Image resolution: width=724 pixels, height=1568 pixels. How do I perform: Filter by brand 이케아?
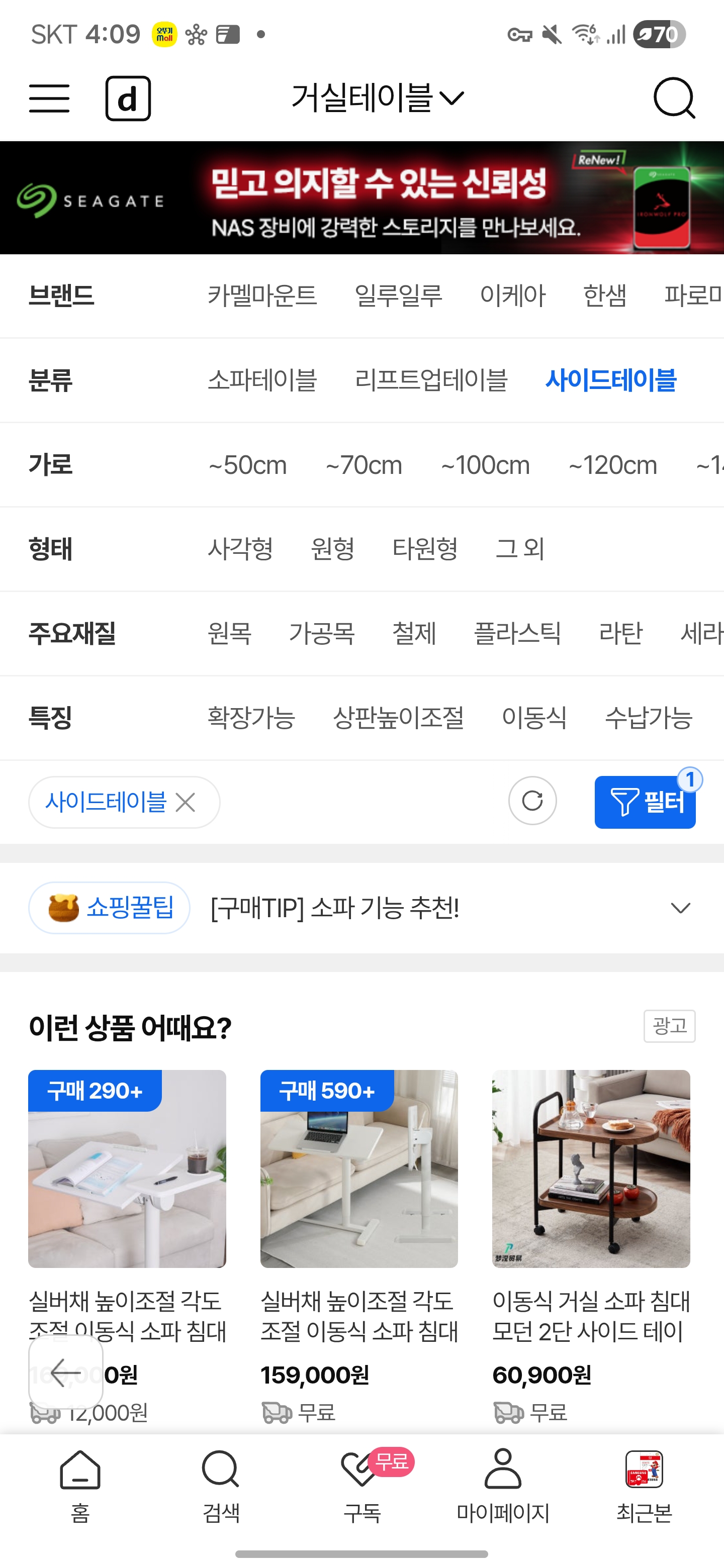[x=512, y=296]
